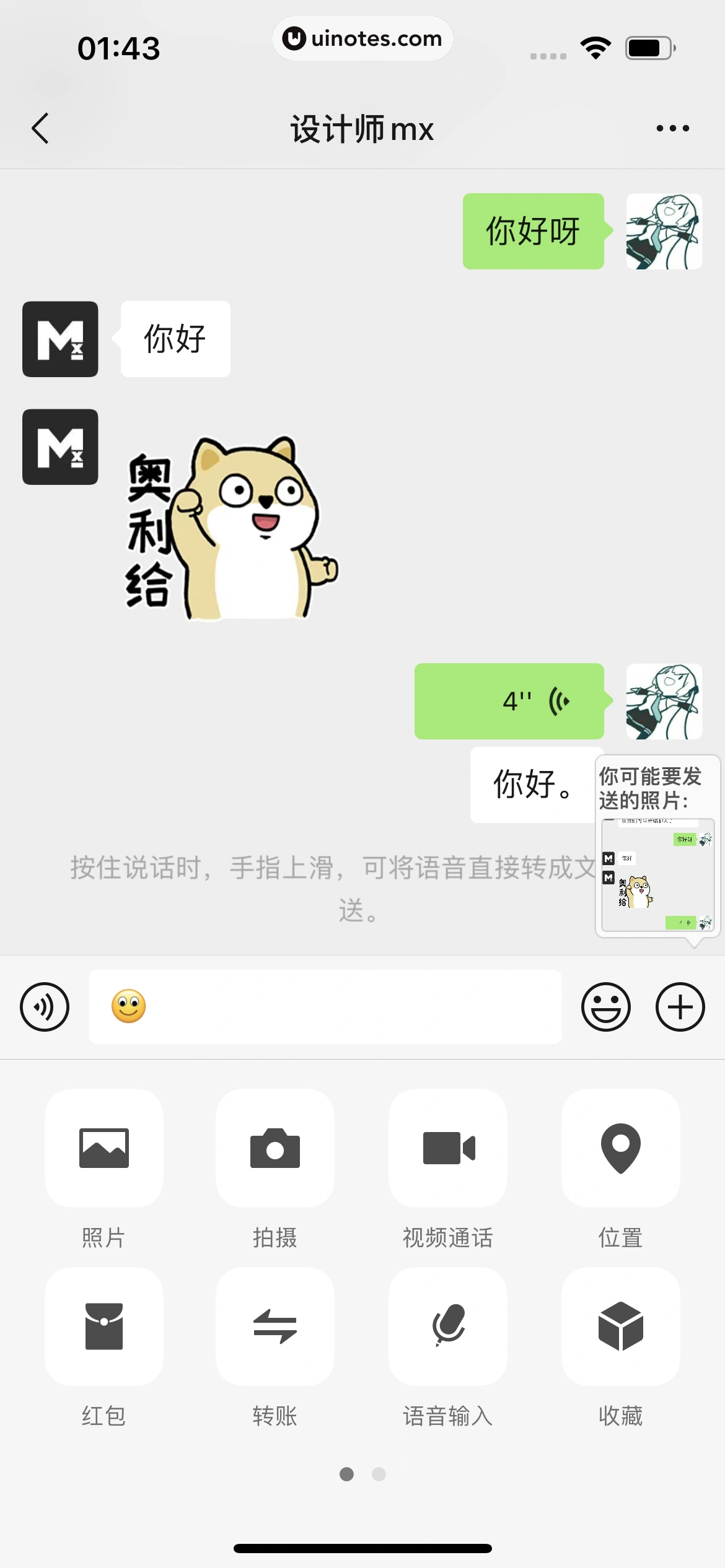Send a 红包 red packet

(x=104, y=1326)
